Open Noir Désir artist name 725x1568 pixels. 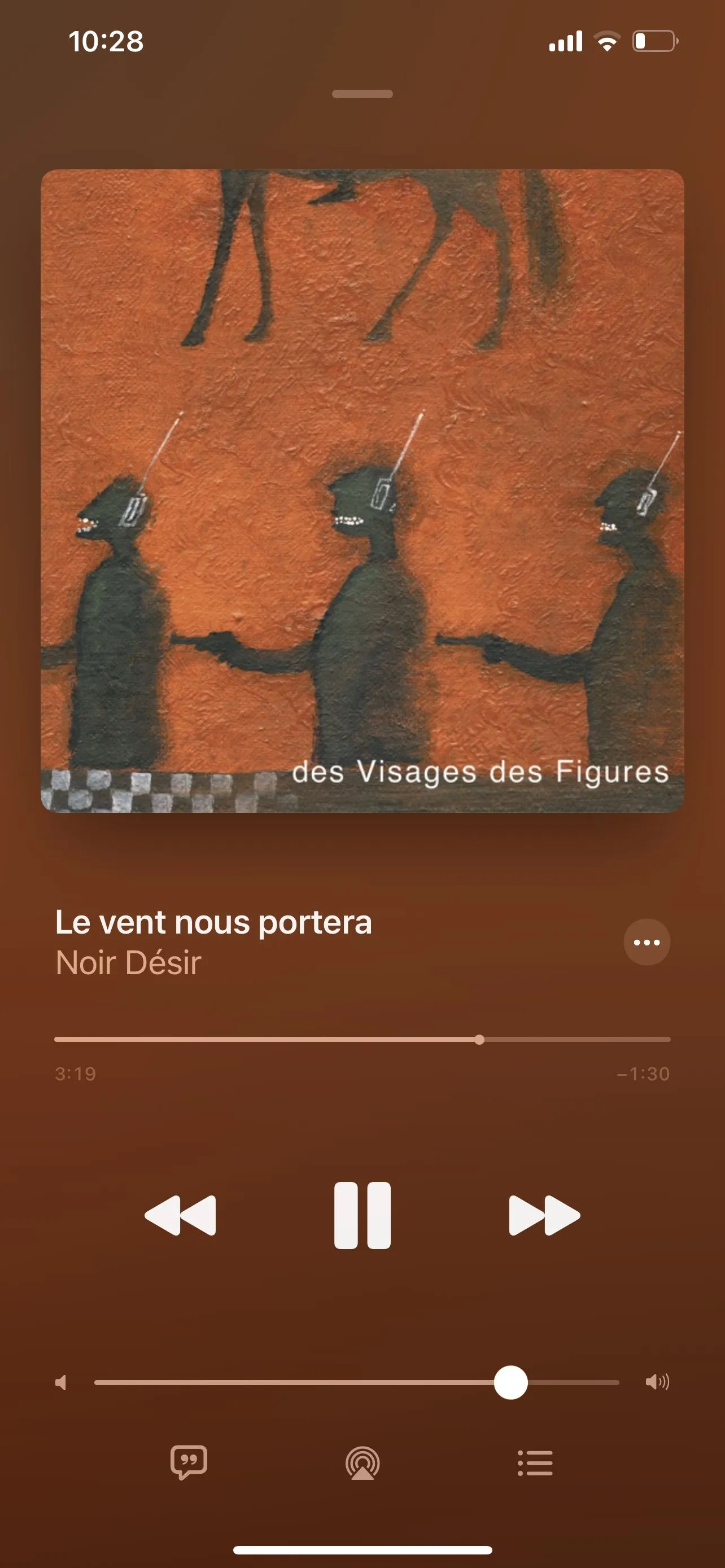tap(128, 963)
